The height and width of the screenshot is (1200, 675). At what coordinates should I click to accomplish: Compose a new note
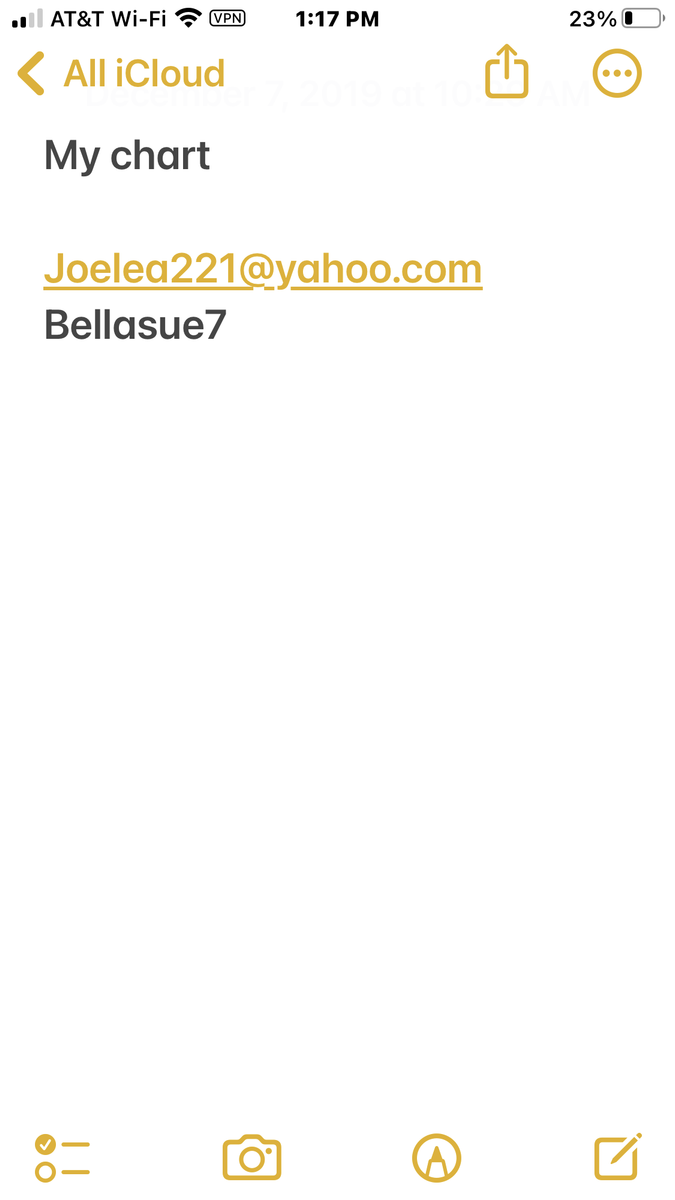pyautogui.click(x=618, y=1157)
